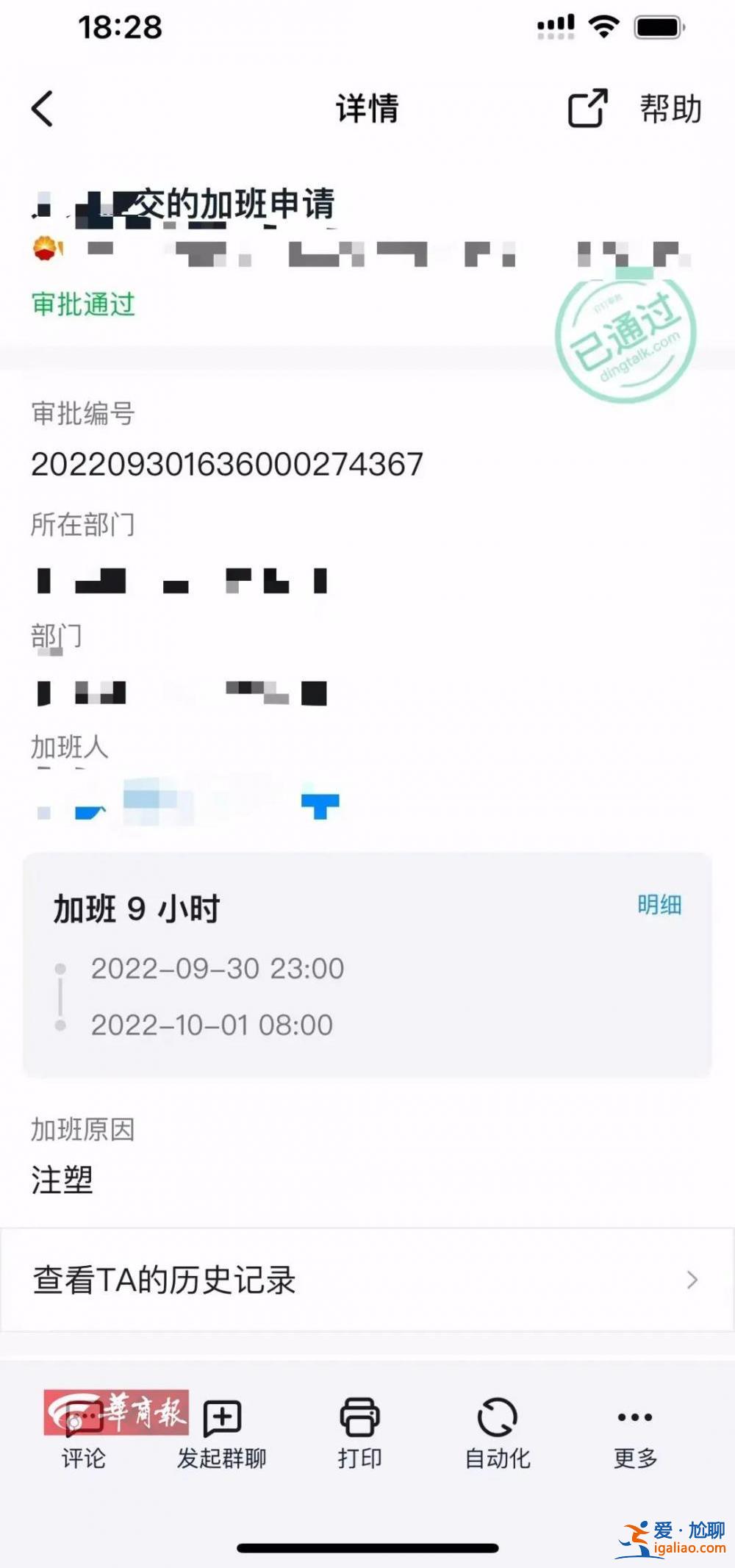
Task: Tap the 加班原因 reason text 注塑
Action: click(61, 1178)
